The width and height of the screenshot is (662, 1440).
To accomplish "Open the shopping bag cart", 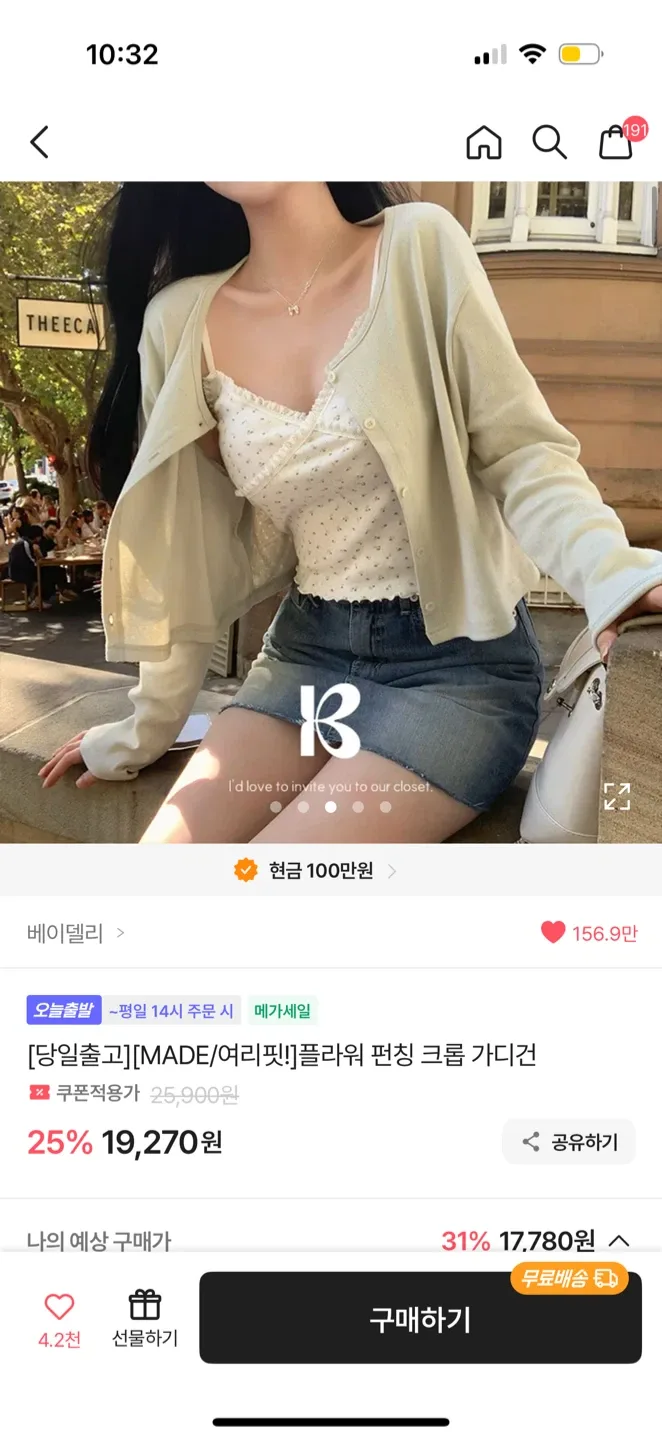I will pos(616,142).
